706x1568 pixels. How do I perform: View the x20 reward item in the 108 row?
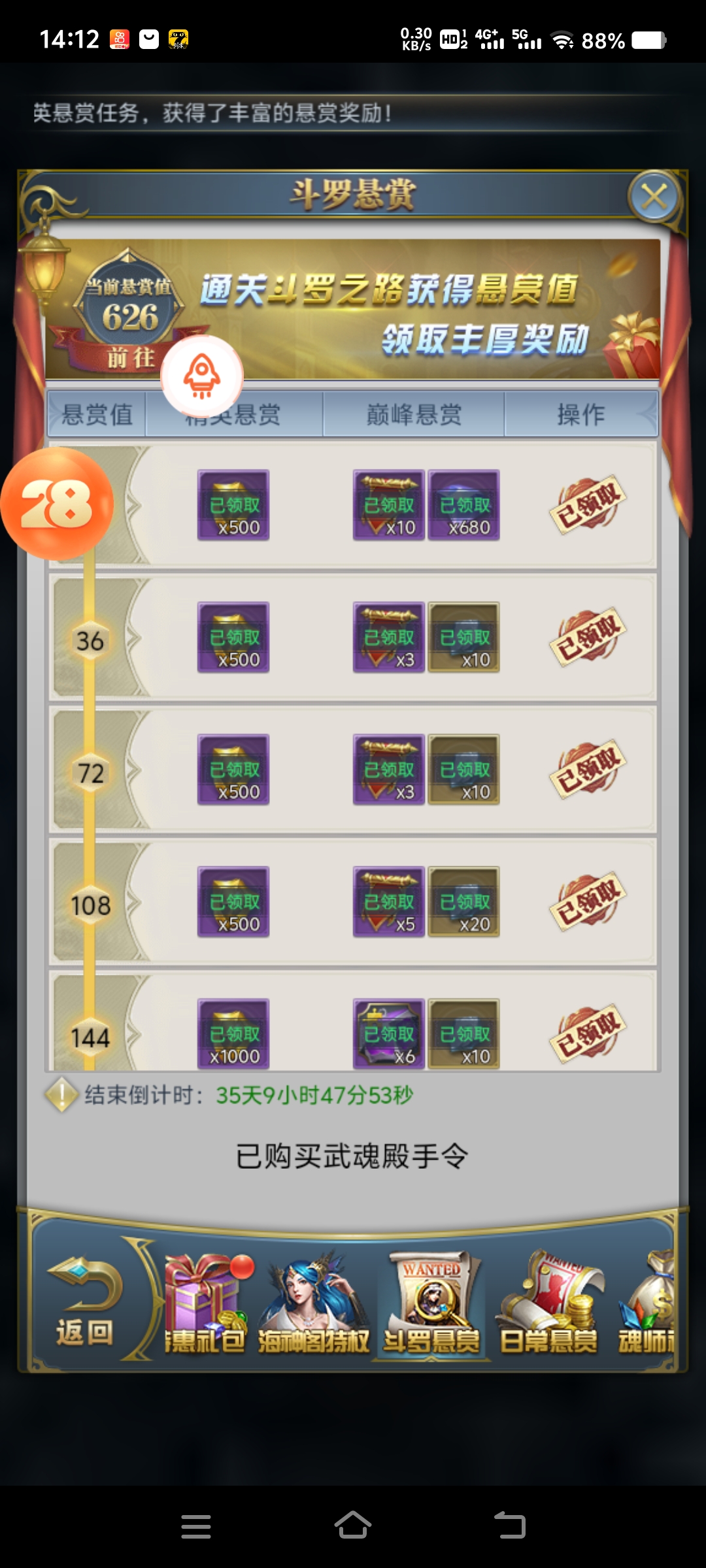(464, 902)
